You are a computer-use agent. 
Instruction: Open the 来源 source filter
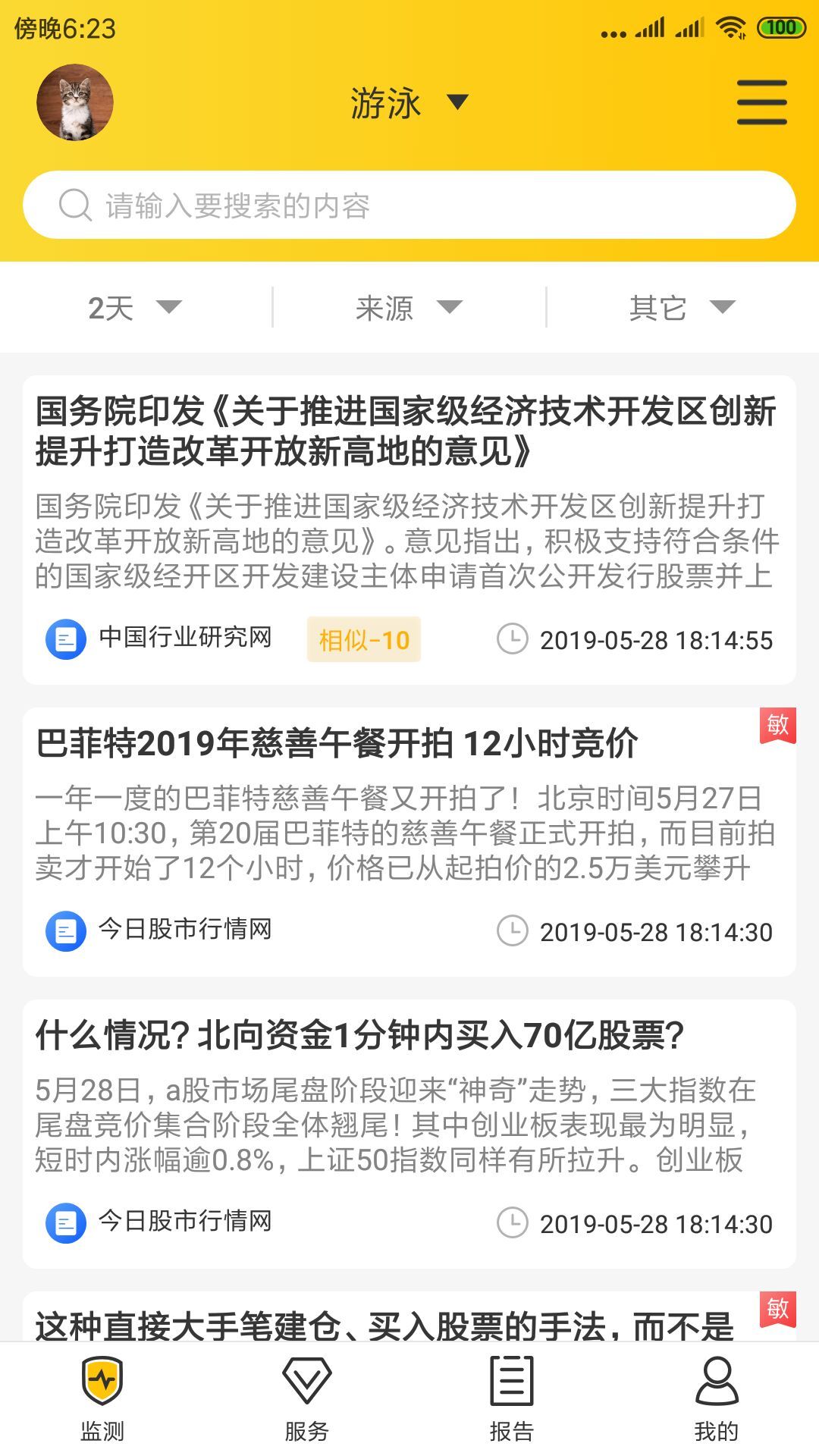point(409,307)
